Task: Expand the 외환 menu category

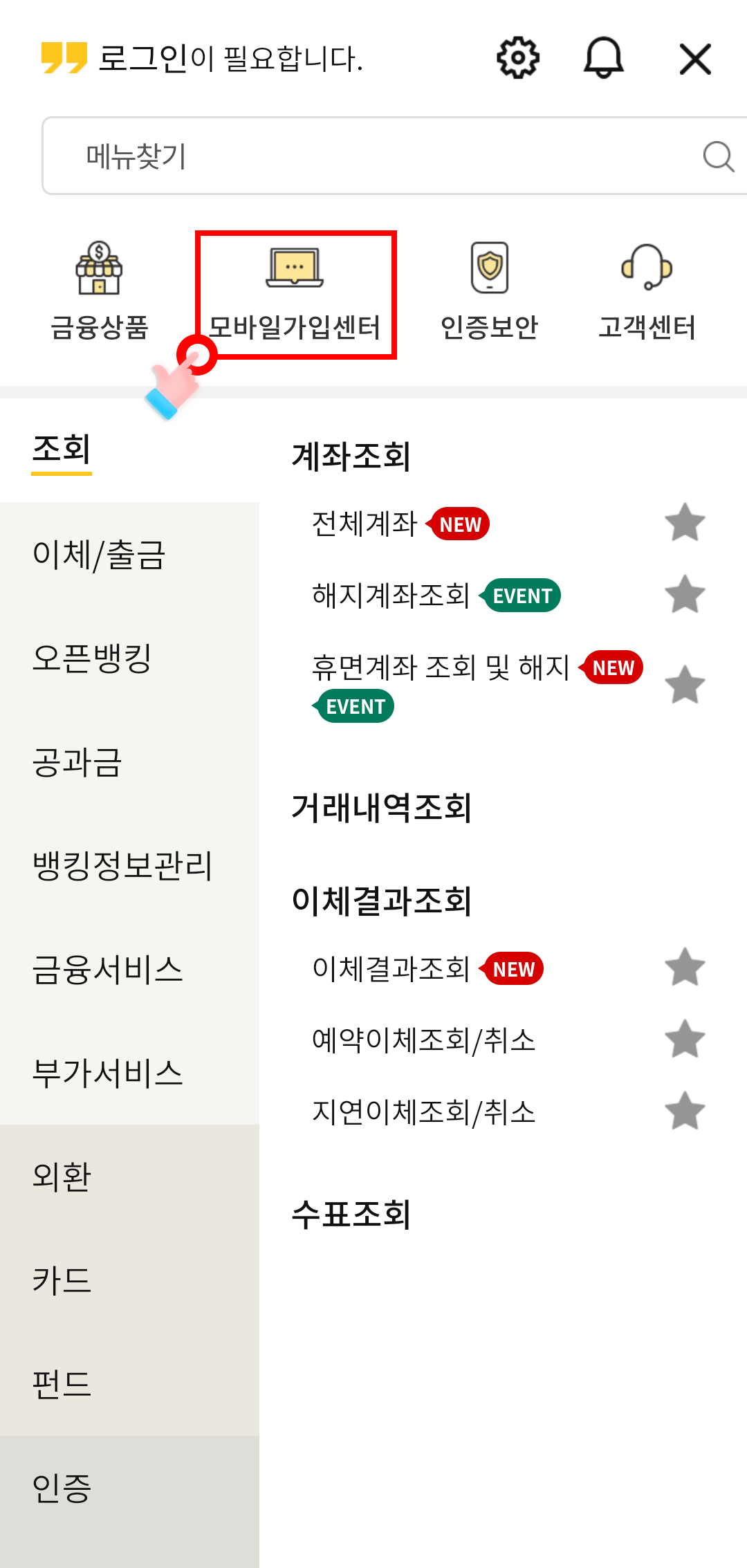Action: pos(61,1176)
